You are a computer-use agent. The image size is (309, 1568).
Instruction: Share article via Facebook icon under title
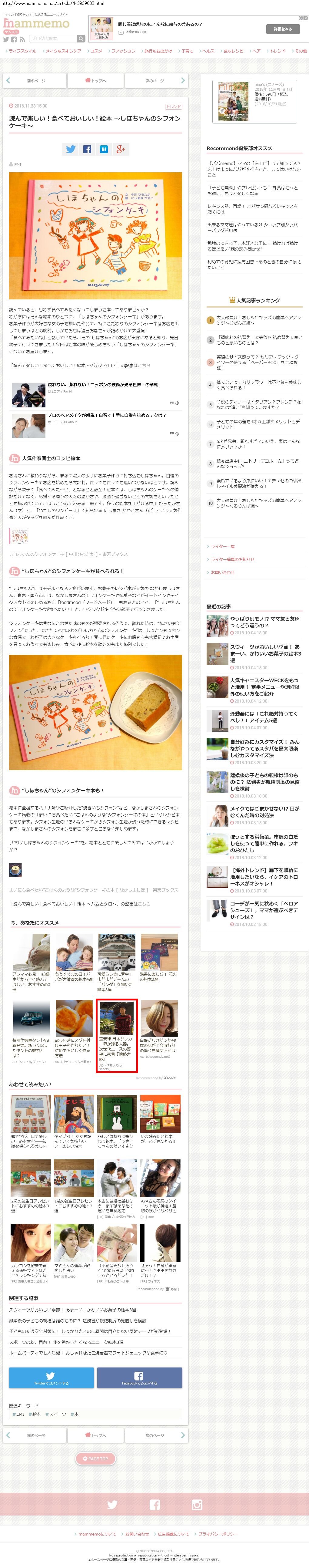(87, 149)
